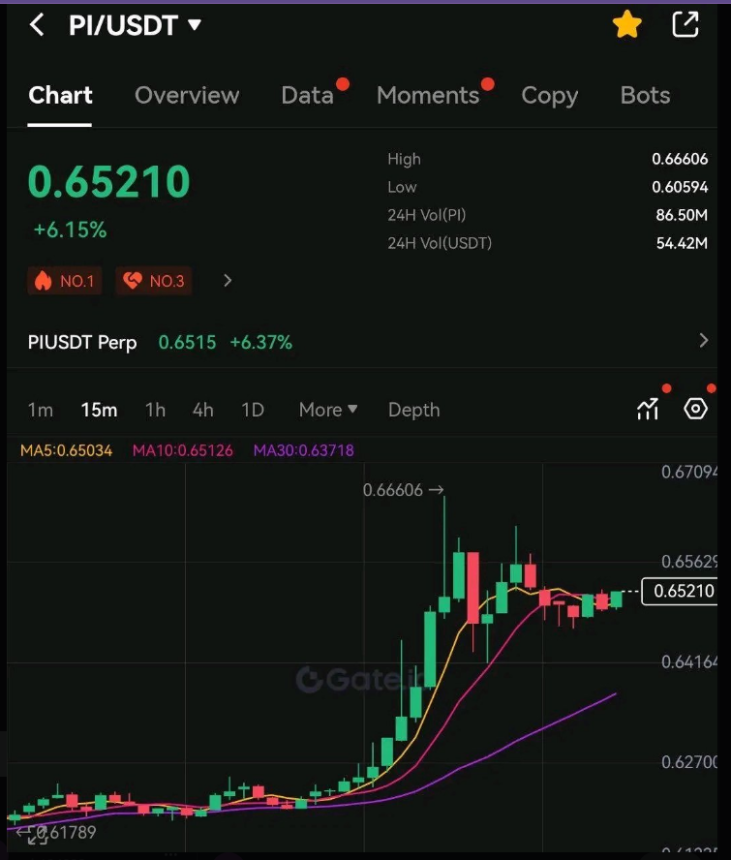Tap the NO.3 ranking badge
This screenshot has width=731, height=860.
coord(154,281)
